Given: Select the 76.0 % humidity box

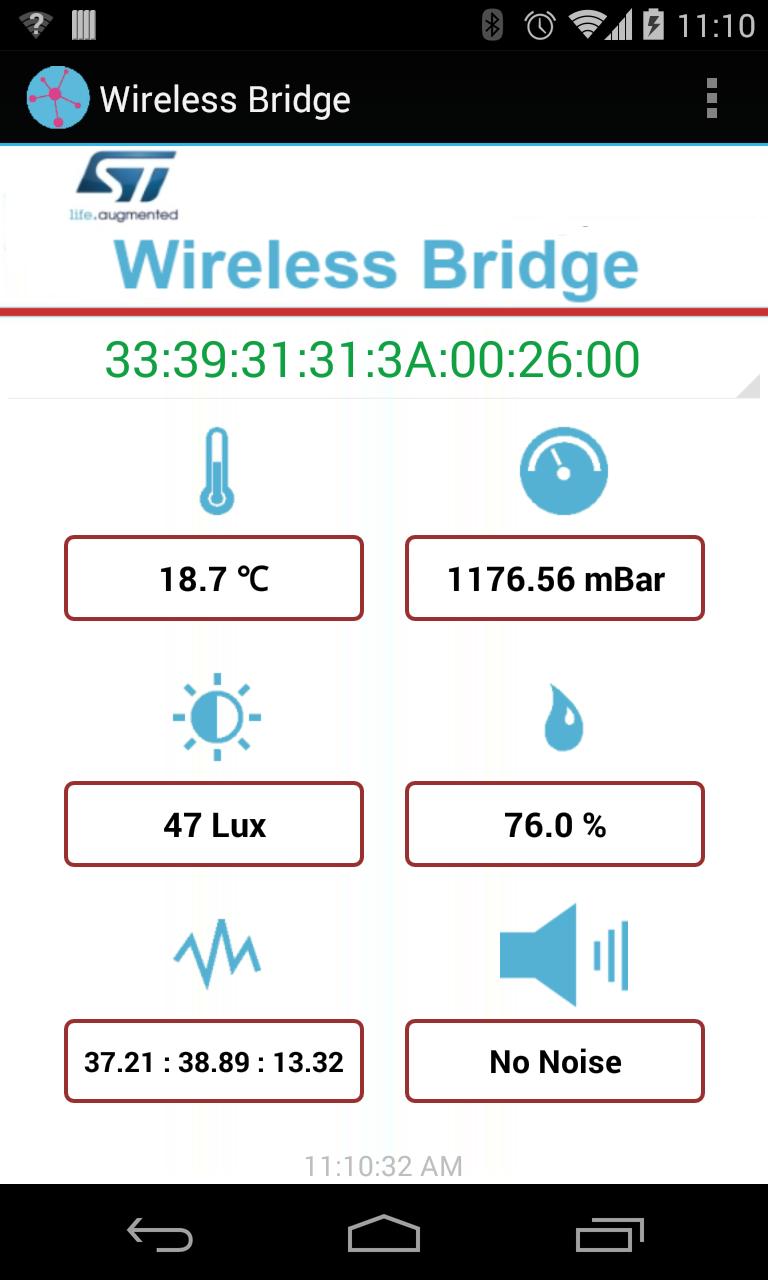Looking at the screenshot, I should [555, 824].
